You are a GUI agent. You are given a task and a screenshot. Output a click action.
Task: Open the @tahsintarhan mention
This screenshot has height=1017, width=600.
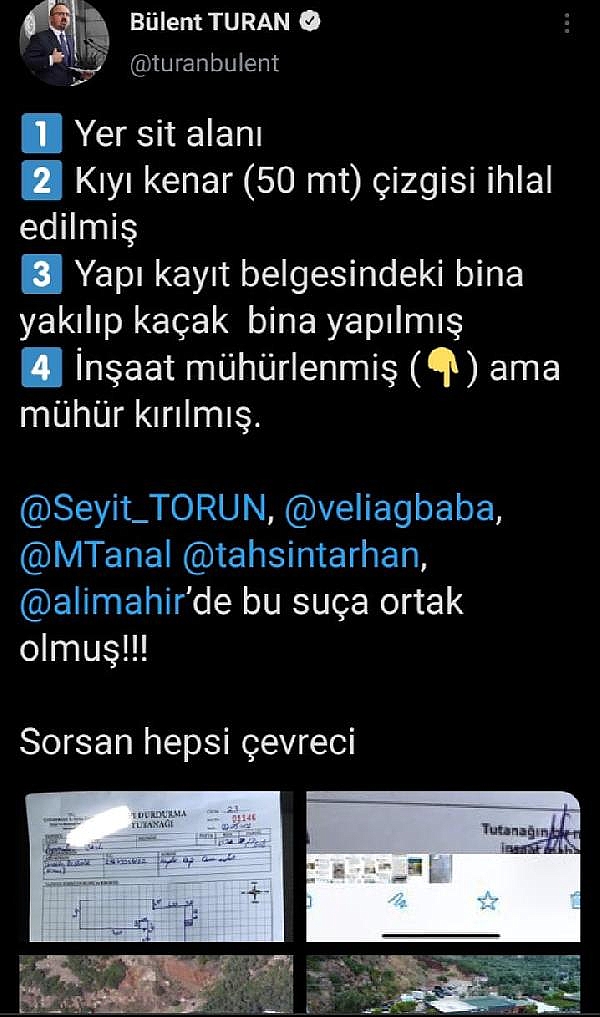[x=302, y=555]
